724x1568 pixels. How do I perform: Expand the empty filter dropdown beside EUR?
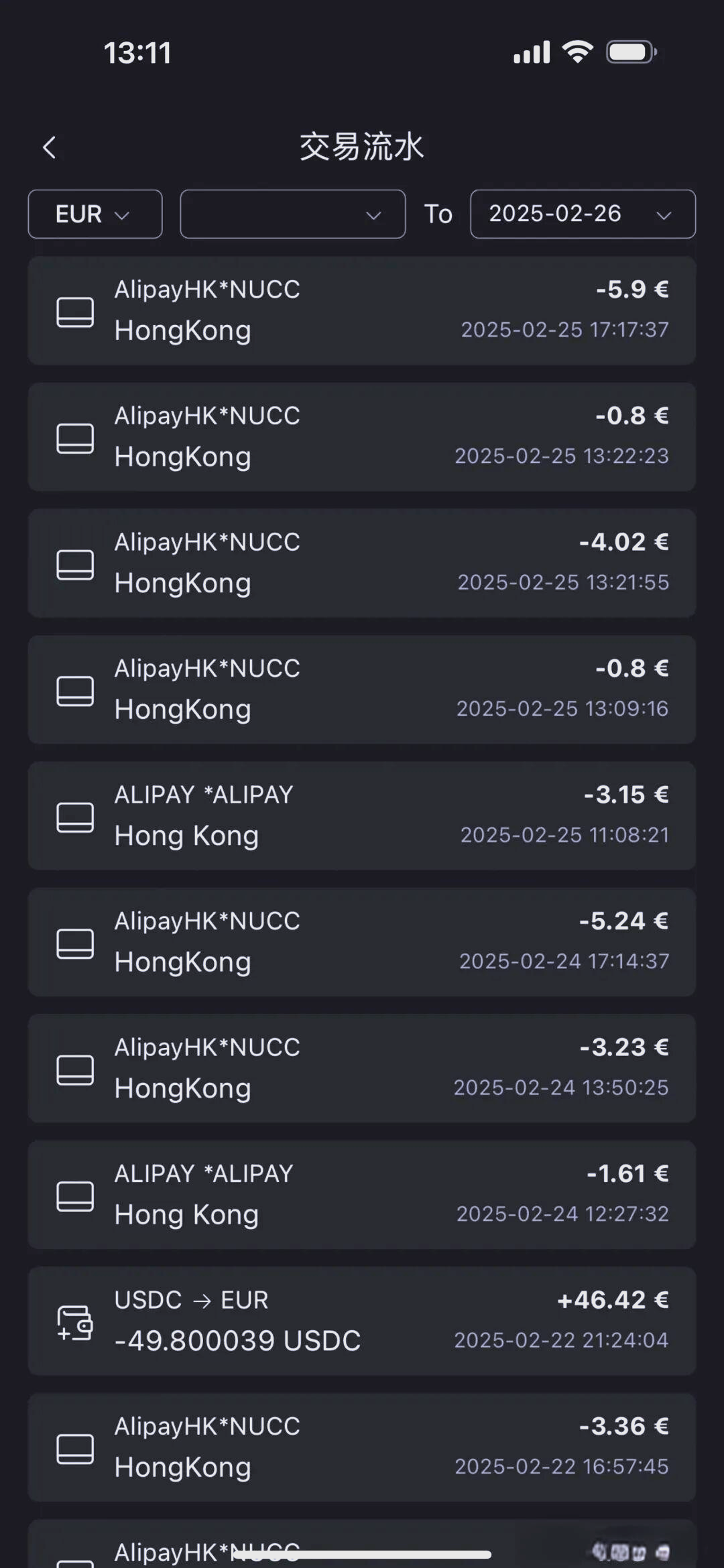pos(292,214)
